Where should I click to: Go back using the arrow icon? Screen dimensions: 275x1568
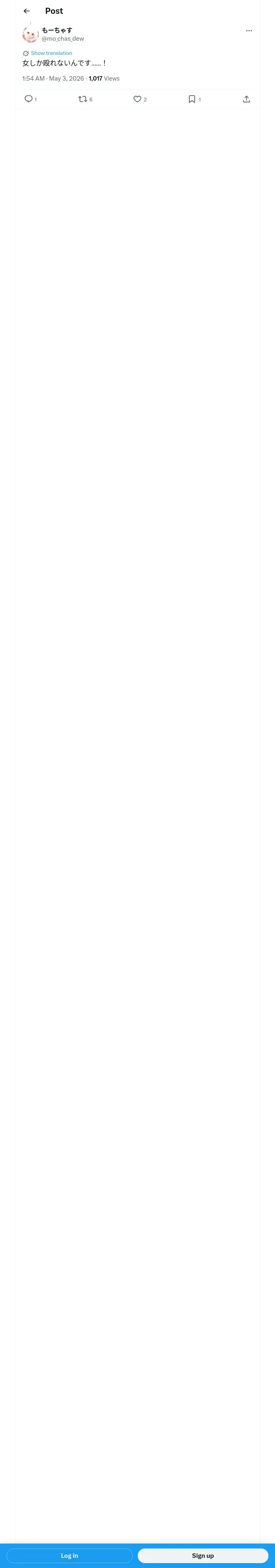click(x=27, y=11)
